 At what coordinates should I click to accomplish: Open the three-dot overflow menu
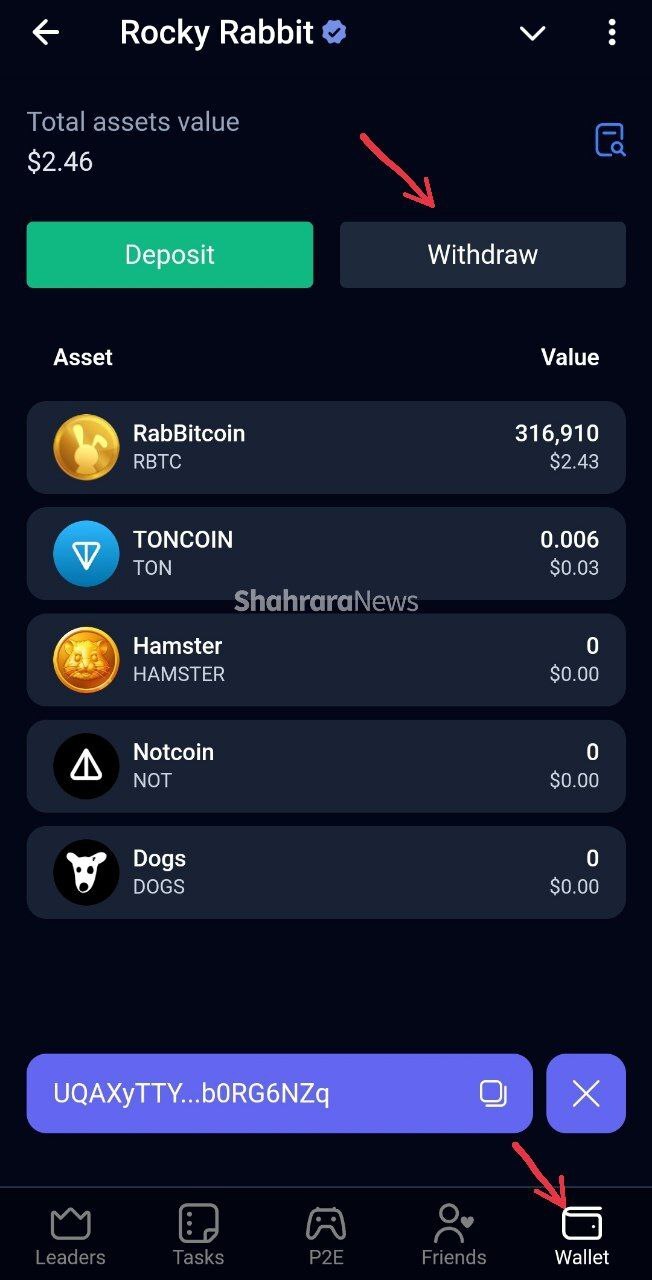pos(612,33)
